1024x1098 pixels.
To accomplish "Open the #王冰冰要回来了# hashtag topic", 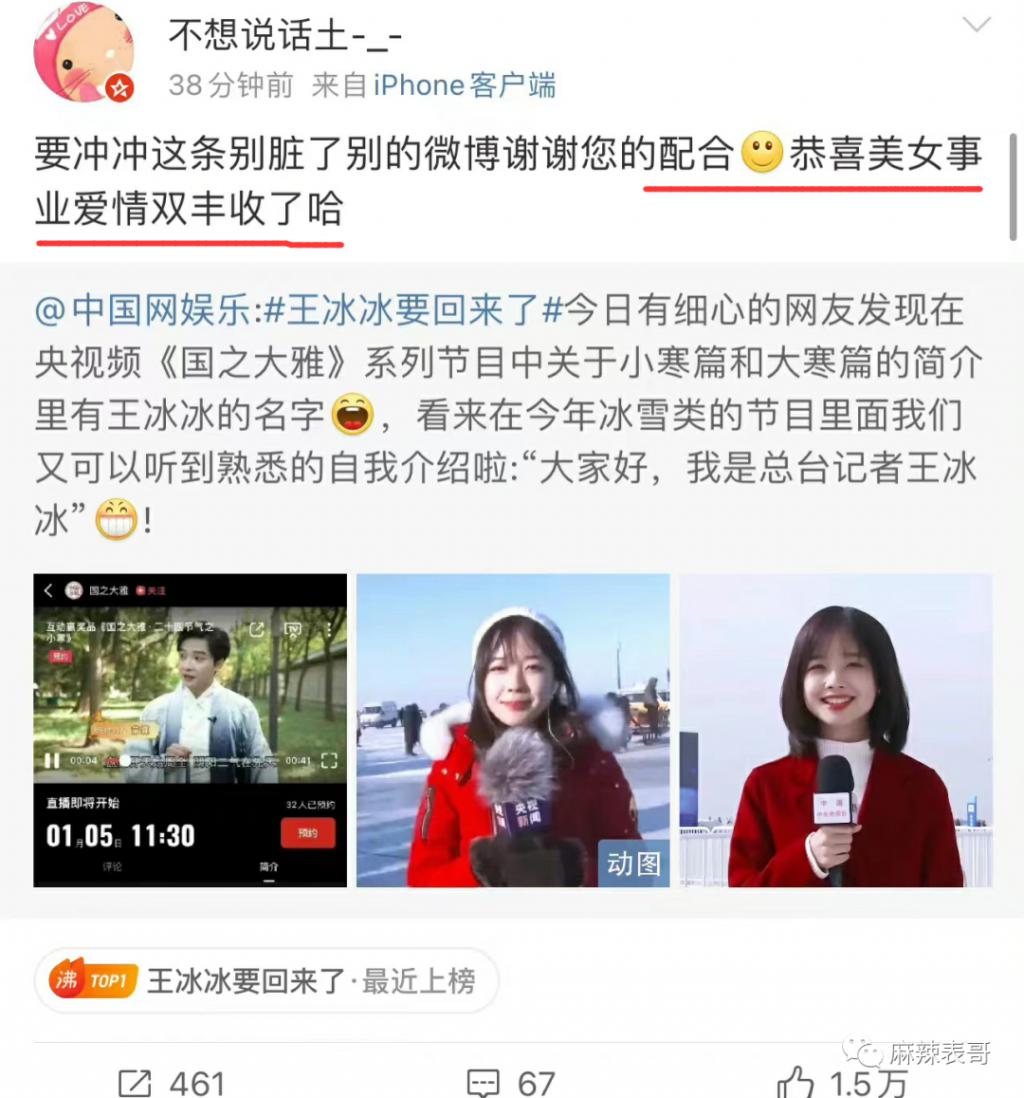I will (413, 311).
